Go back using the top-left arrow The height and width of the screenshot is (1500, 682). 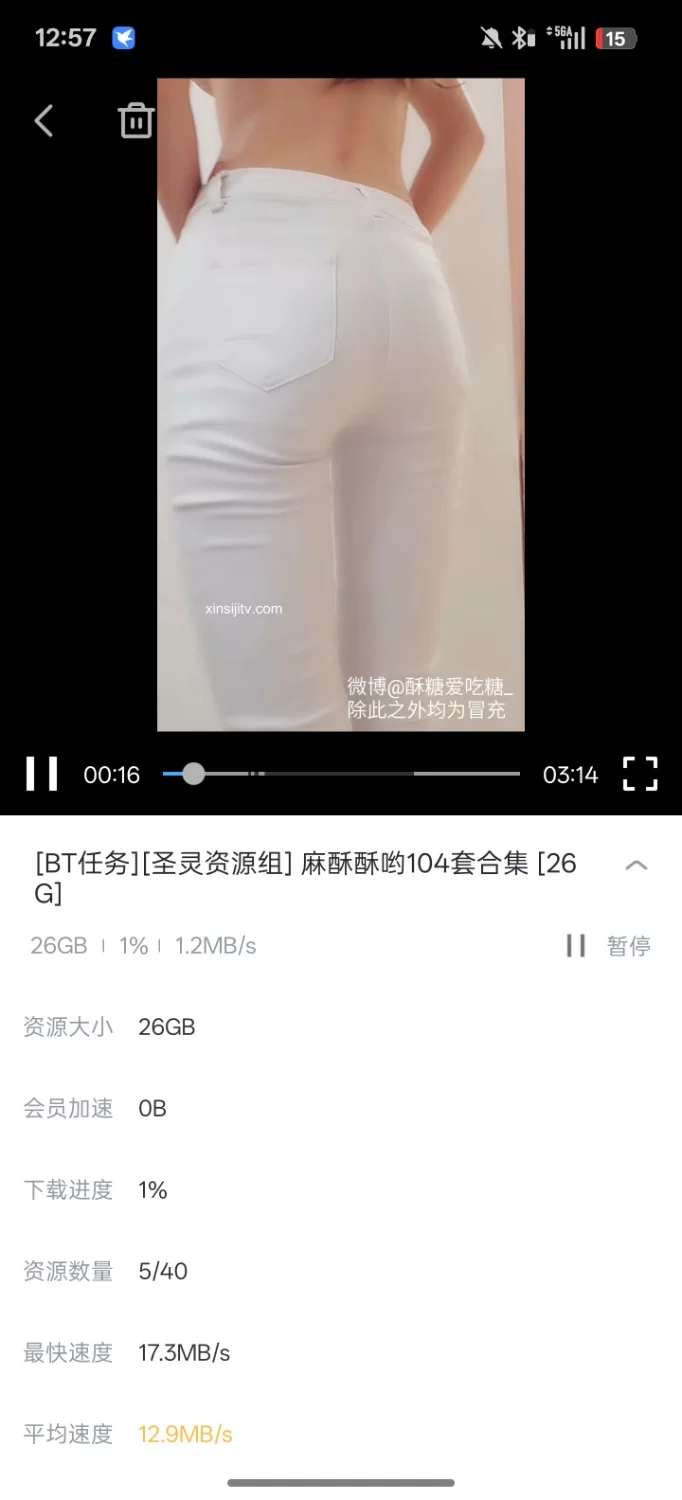[43, 121]
